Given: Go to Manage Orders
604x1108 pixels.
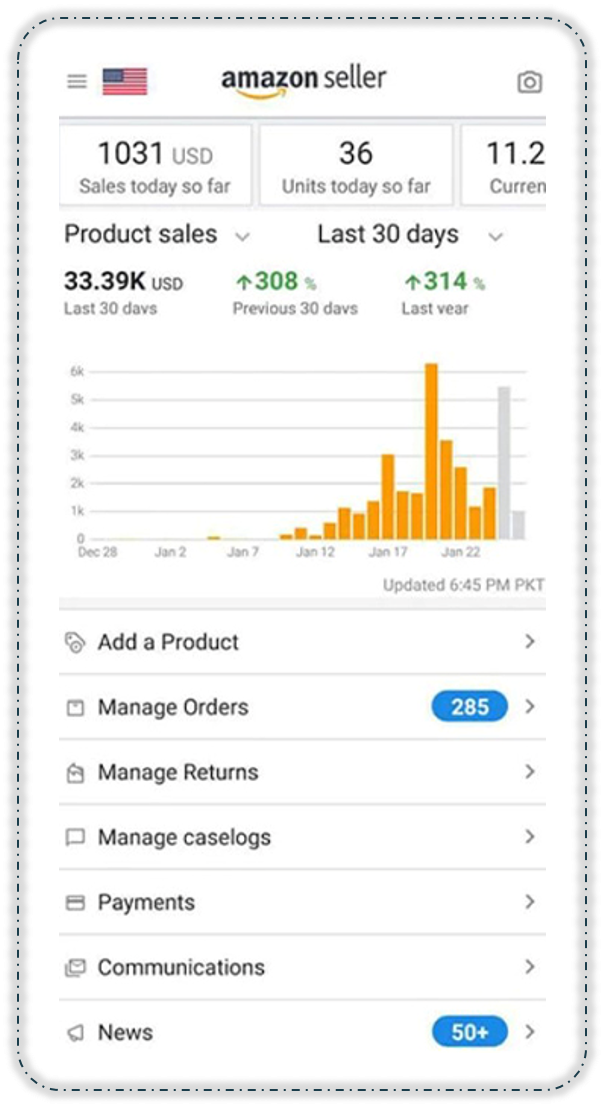Looking at the screenshot, I should point(300,707).
